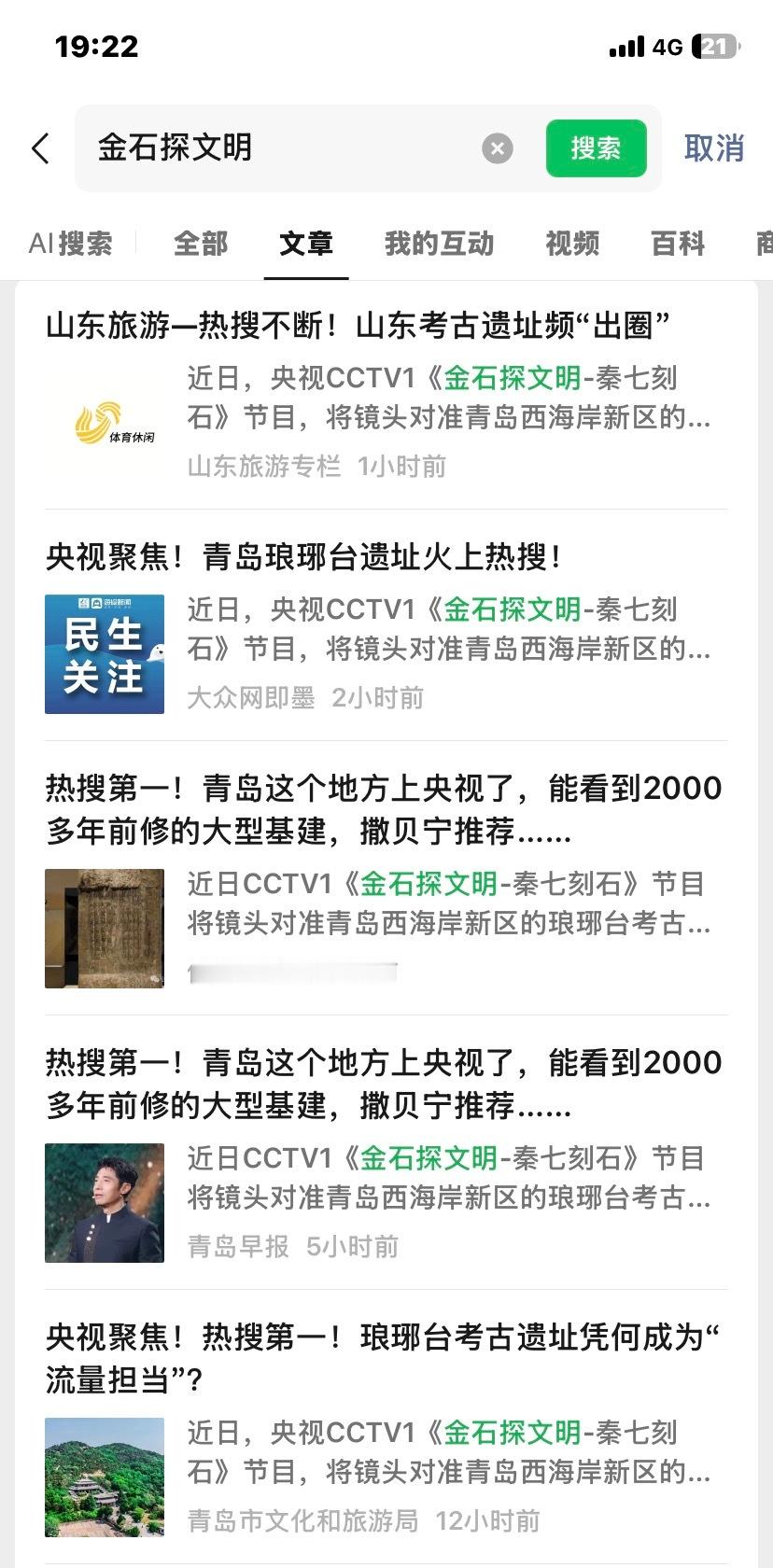Tap 取消 to cancel the search

click(x=714, y=147)
